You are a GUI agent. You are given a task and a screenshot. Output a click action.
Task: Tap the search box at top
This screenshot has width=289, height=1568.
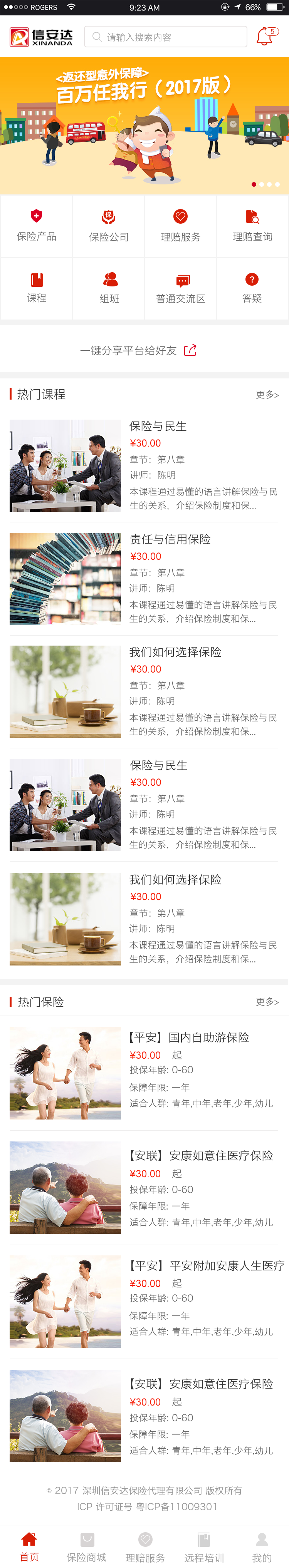click(165, 37)
